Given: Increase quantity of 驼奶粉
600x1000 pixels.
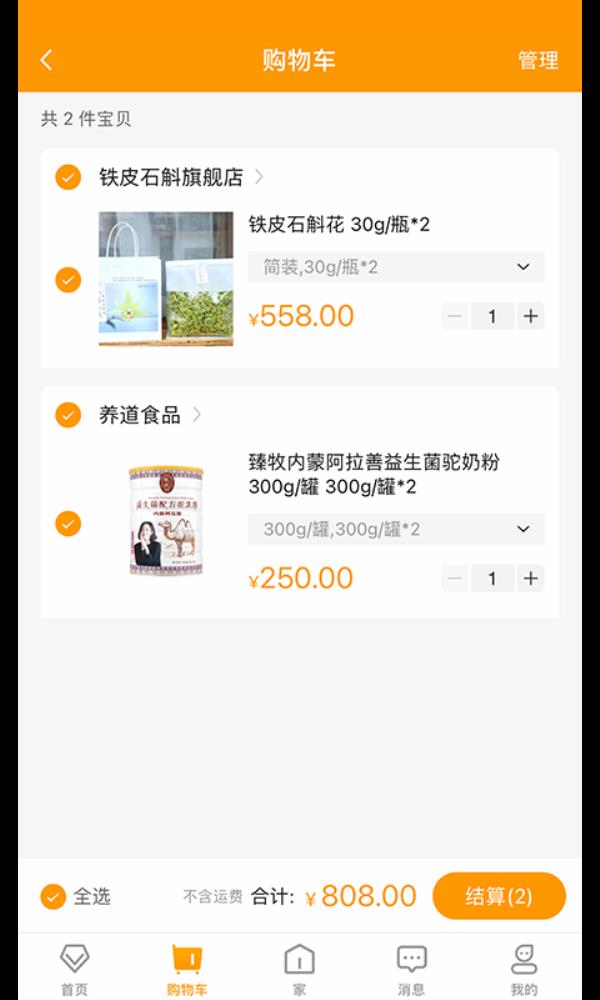Looking at the screenshot, I should [530, 578].
